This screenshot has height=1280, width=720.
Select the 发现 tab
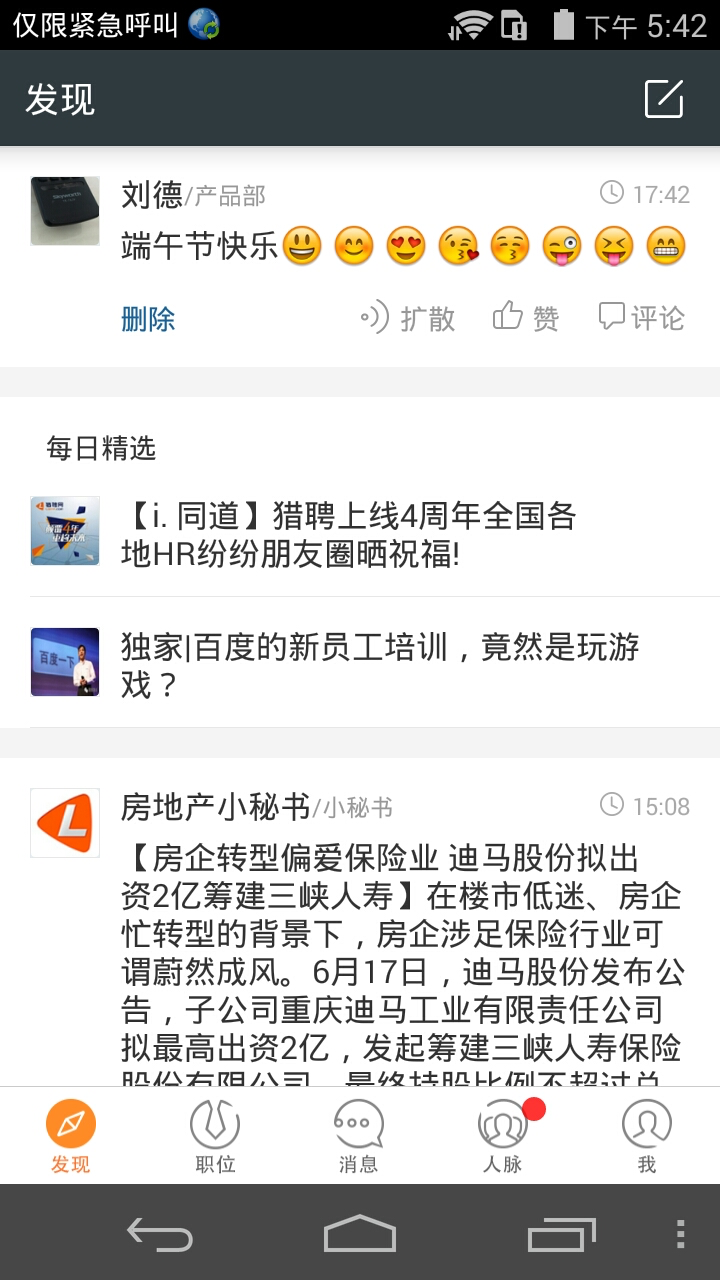point(71,1136)
